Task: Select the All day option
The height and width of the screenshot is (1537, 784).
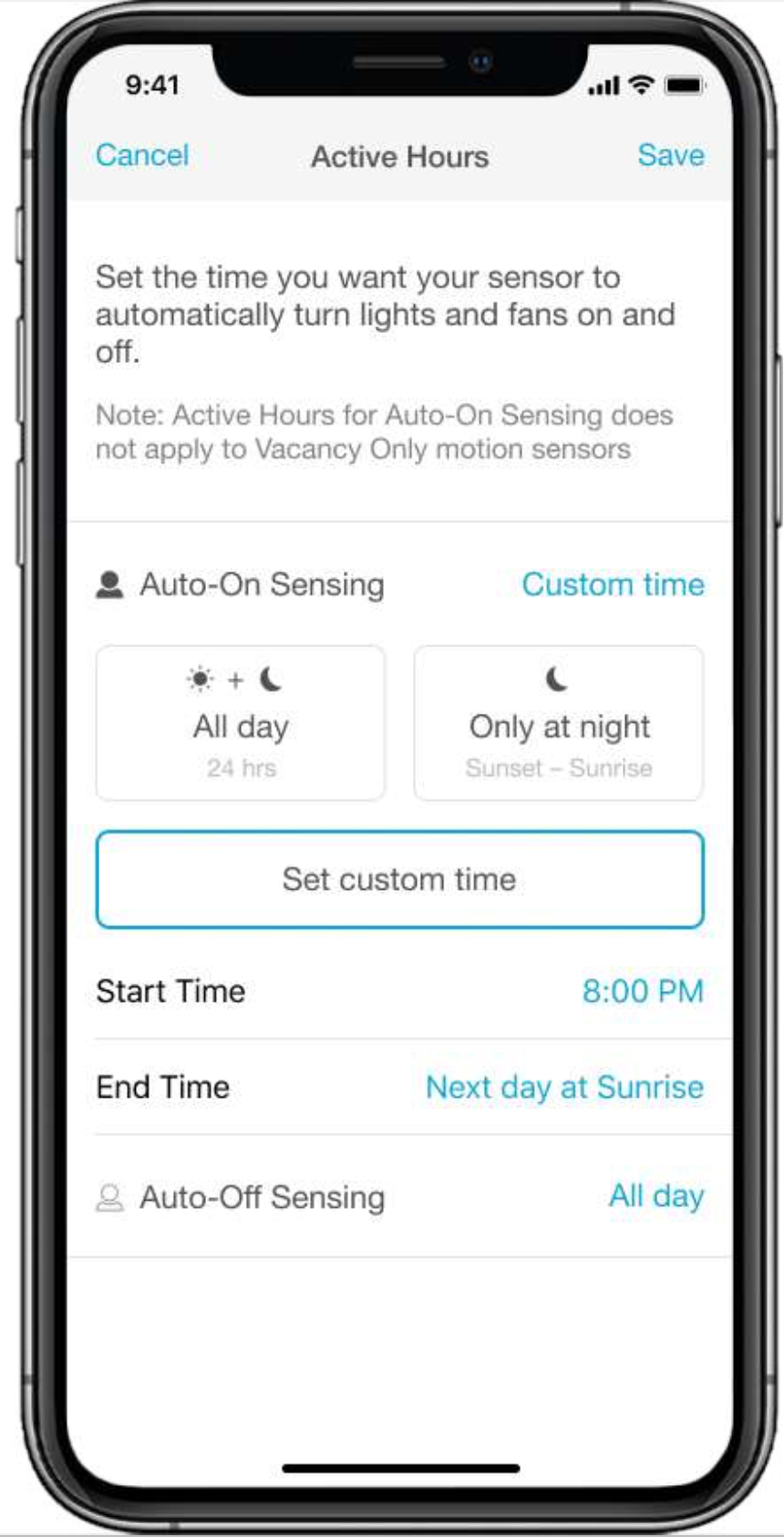Action: (241, 723)
